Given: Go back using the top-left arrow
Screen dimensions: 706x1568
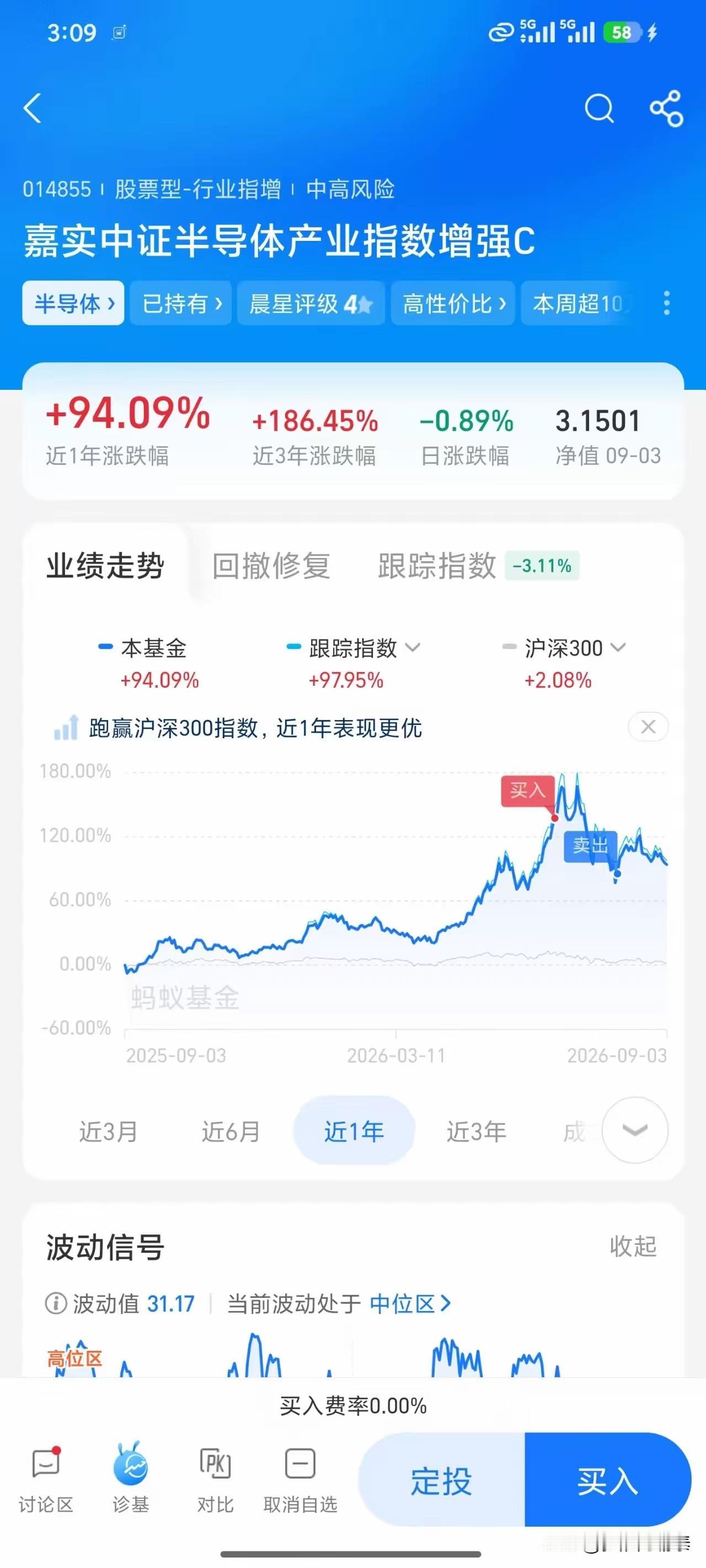Looking at the screenshot, I should [x=33, y=109].
